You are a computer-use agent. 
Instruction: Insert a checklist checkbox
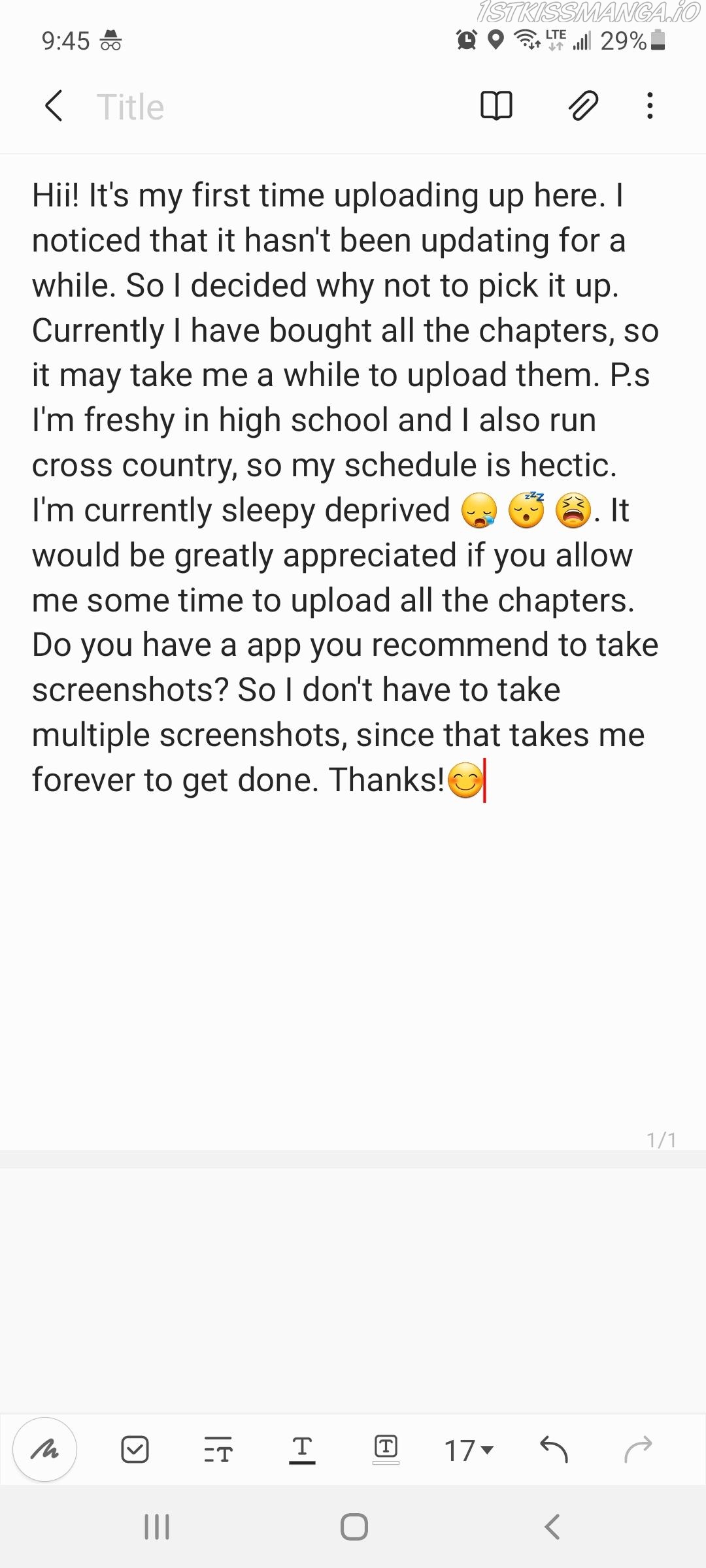pos(135,1450)
